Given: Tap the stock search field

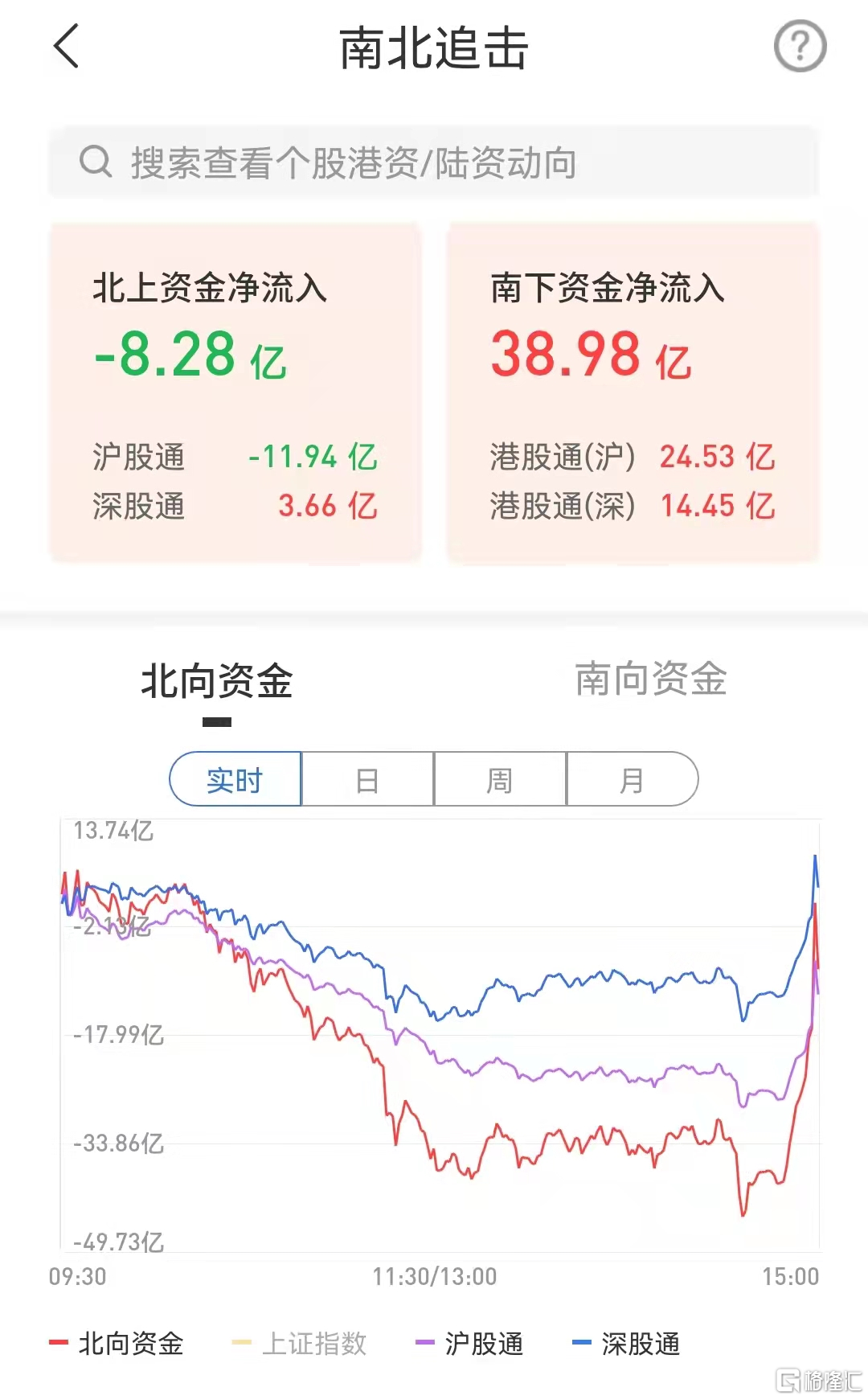Looking at the screenshot, I should point(433,162).
